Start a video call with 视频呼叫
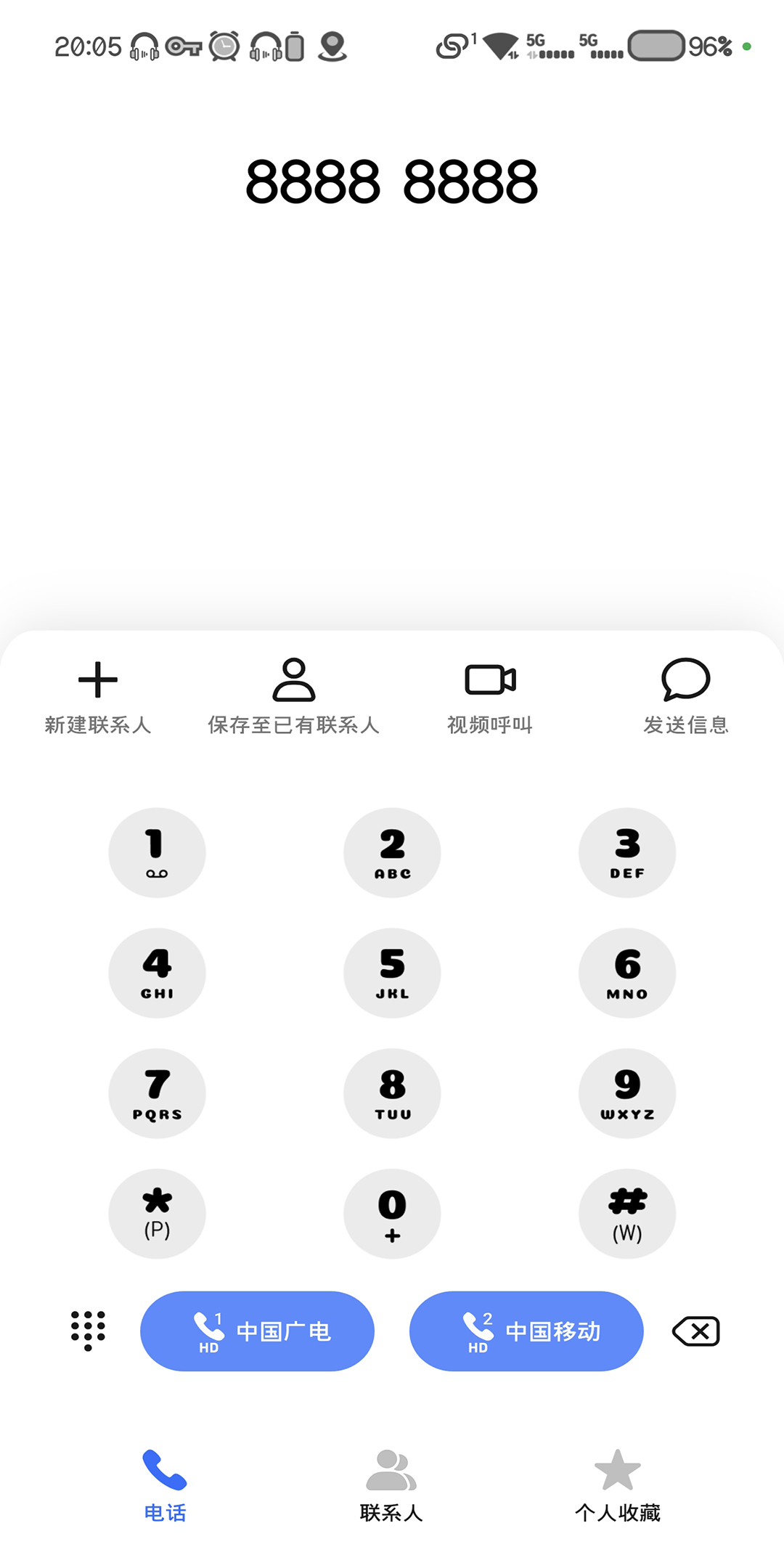The image size is (784, 1568). pyautogui.click(x=490, y=696)
